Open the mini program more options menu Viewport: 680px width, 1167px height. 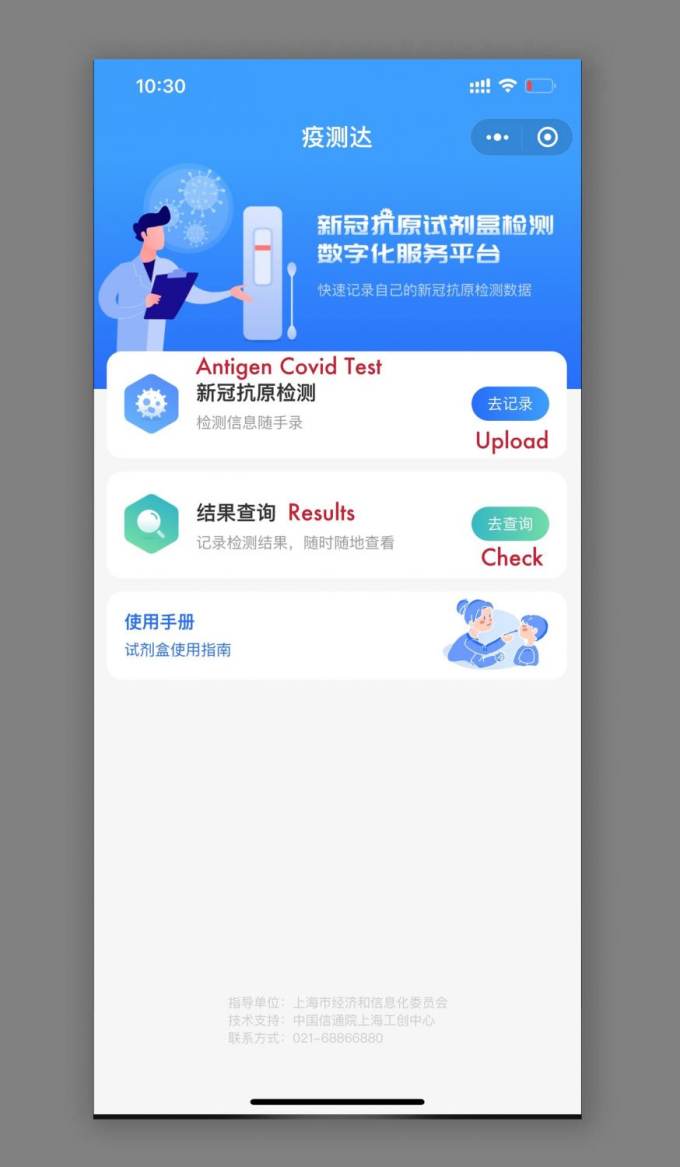coord(496,137)
